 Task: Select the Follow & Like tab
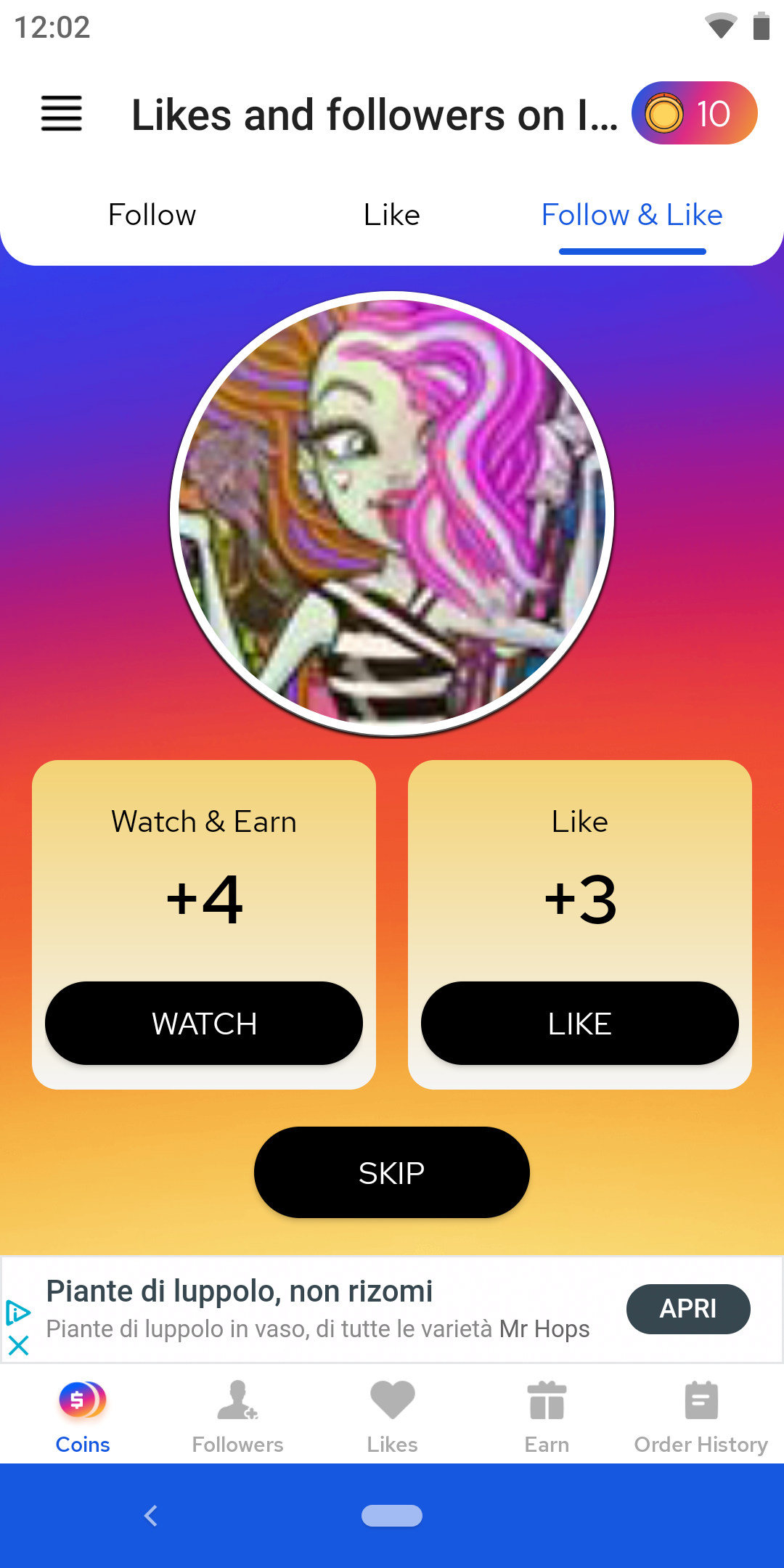632,215
